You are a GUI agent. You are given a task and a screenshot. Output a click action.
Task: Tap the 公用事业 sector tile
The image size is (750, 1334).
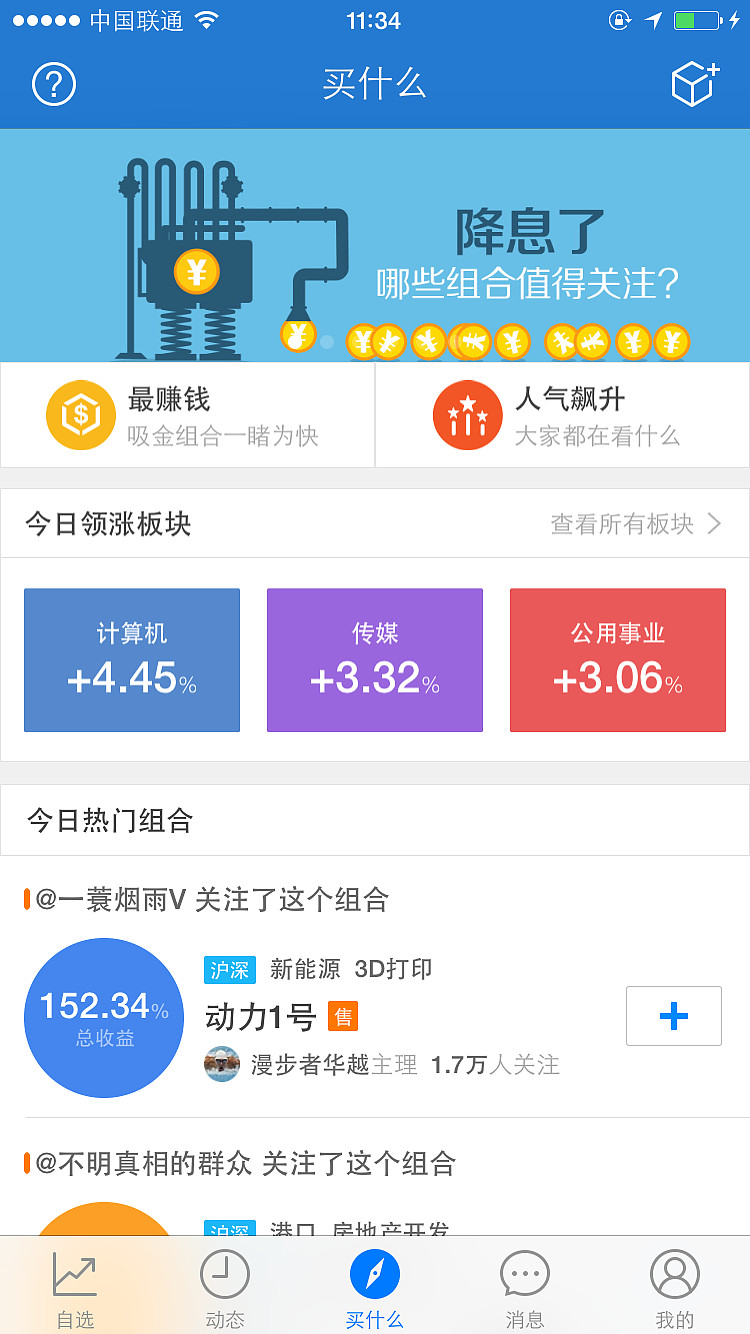tap(617, 659)
